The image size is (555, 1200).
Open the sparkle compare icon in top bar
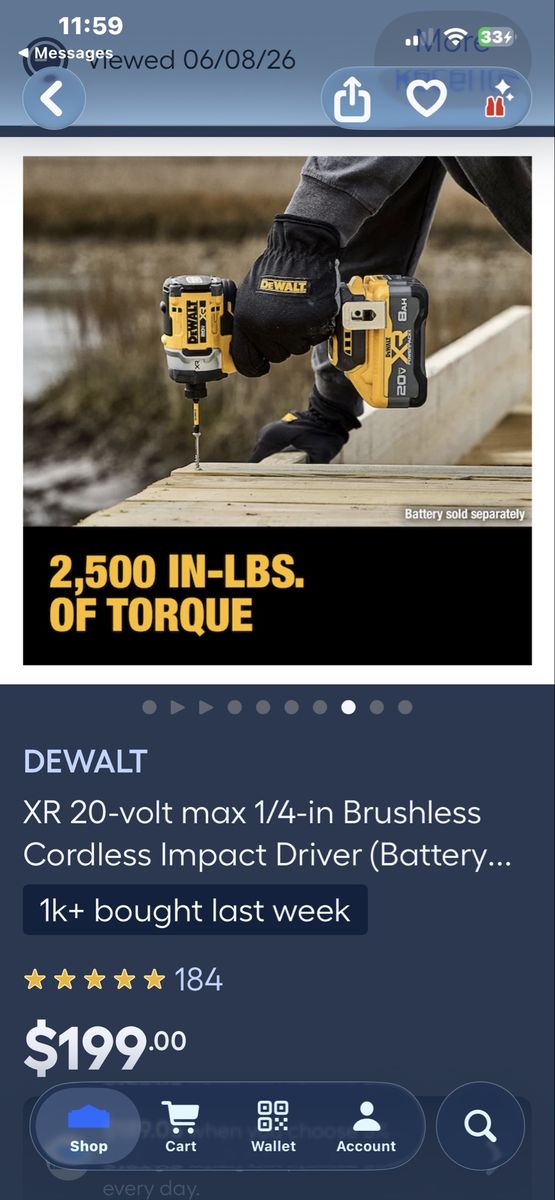499,100
